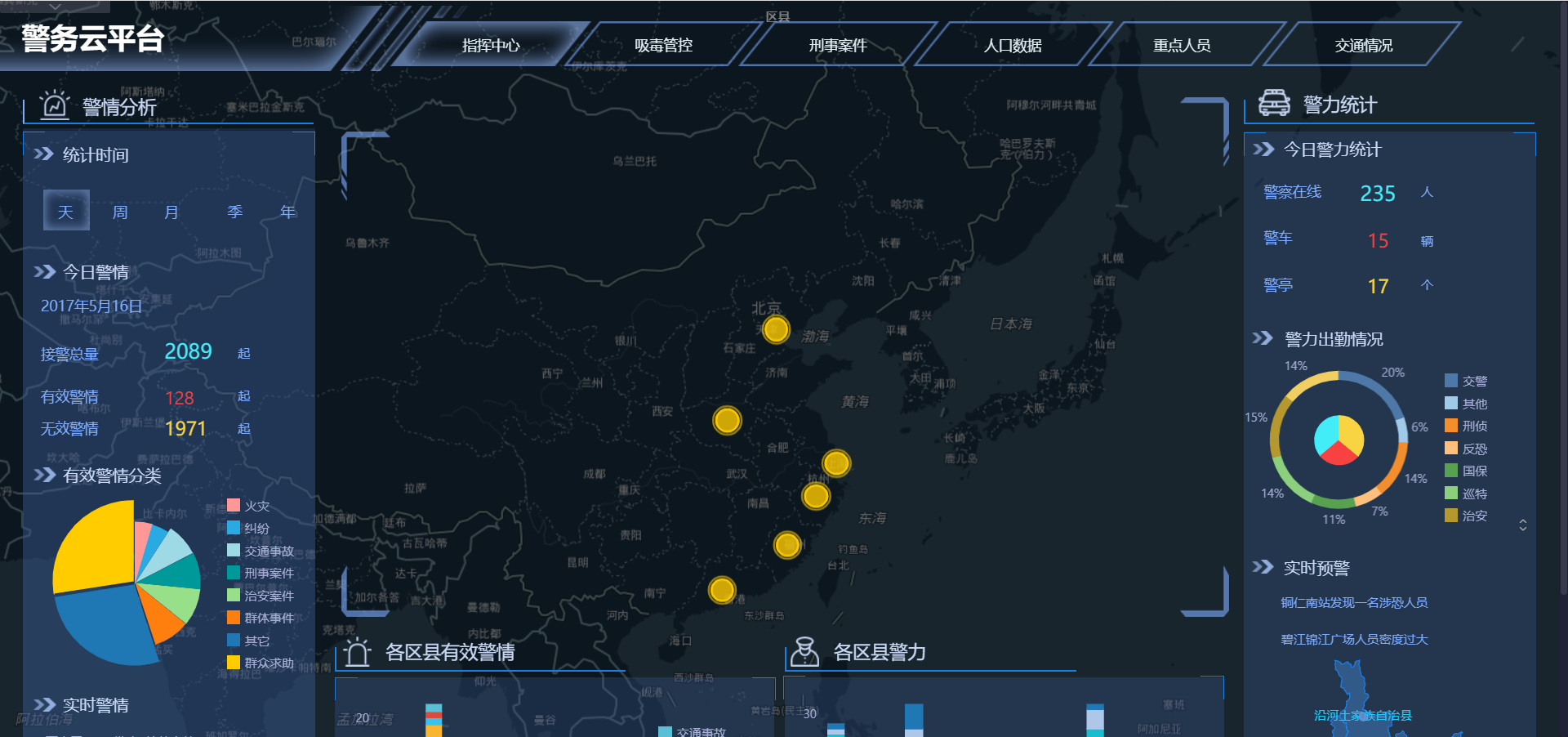Image resolution: width=1568 pixels, height=737 pixels.
Task: Go to the 刑事案件 tab
Action: tap(837, 46)
